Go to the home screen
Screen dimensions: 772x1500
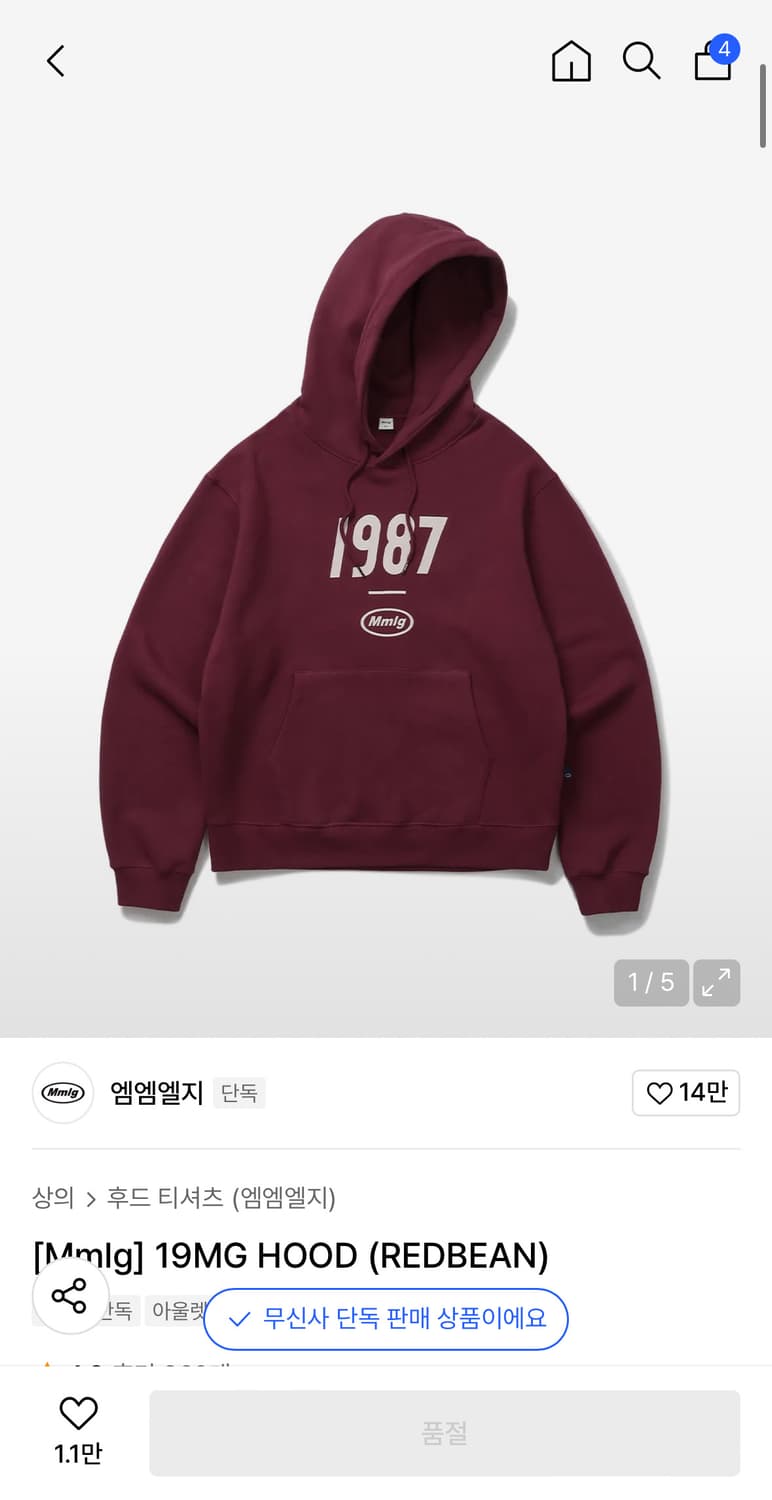(x=570, y=60)
